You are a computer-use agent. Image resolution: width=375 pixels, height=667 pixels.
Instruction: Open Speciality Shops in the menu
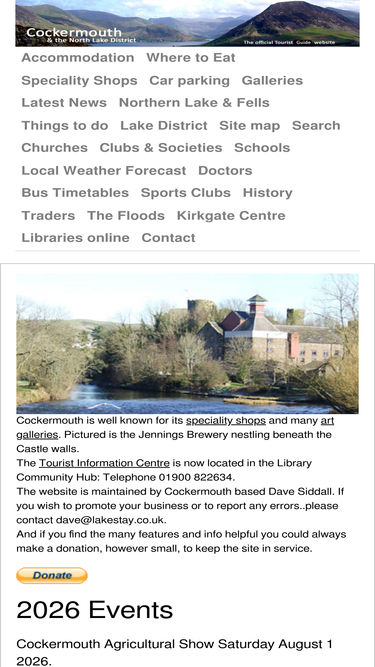80,80
